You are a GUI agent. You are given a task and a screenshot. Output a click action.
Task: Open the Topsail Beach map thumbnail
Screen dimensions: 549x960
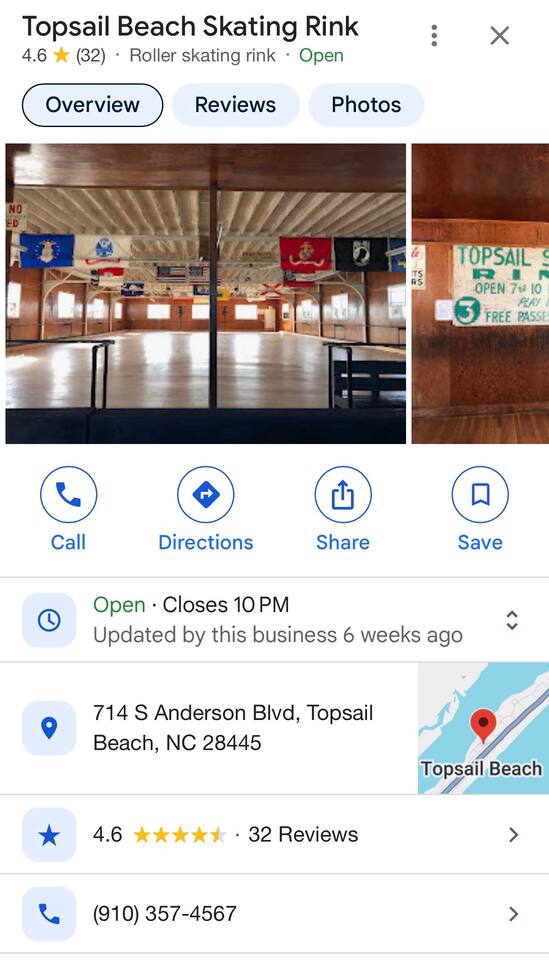click(x=484, y=729)
